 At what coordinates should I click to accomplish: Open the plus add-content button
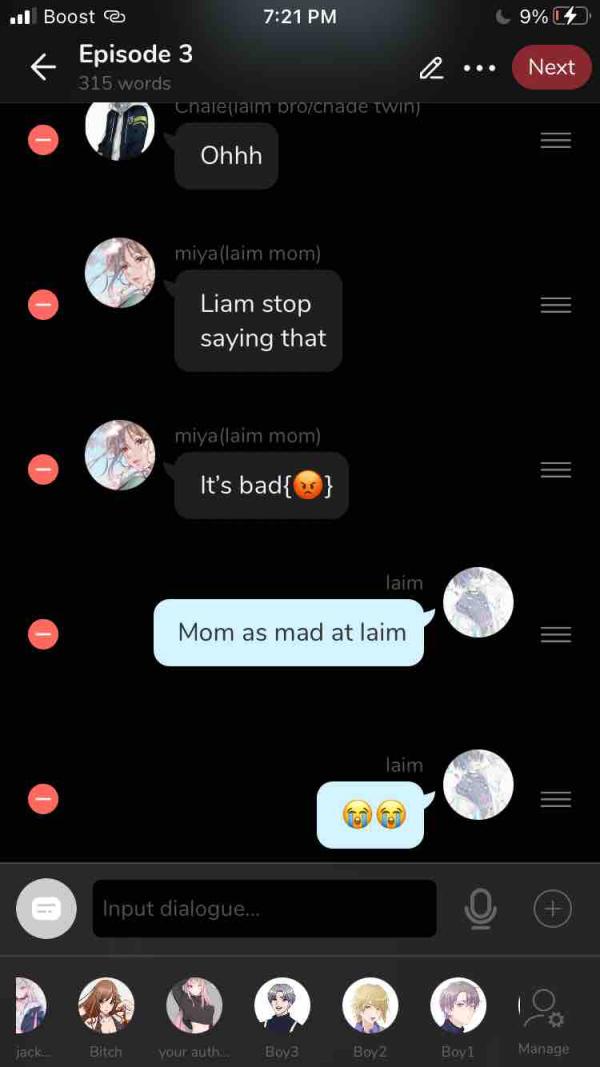[x=552, y=908]
